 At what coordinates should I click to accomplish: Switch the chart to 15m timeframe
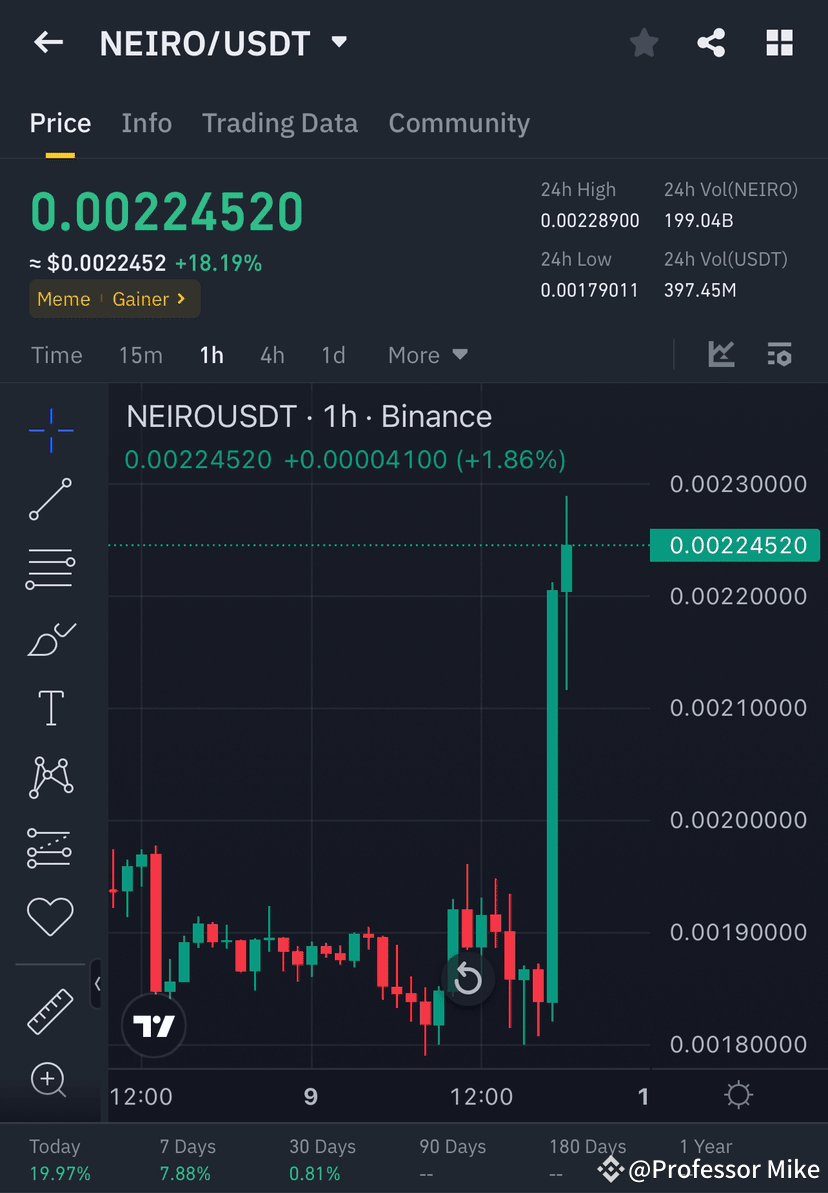tap(140, 355)
